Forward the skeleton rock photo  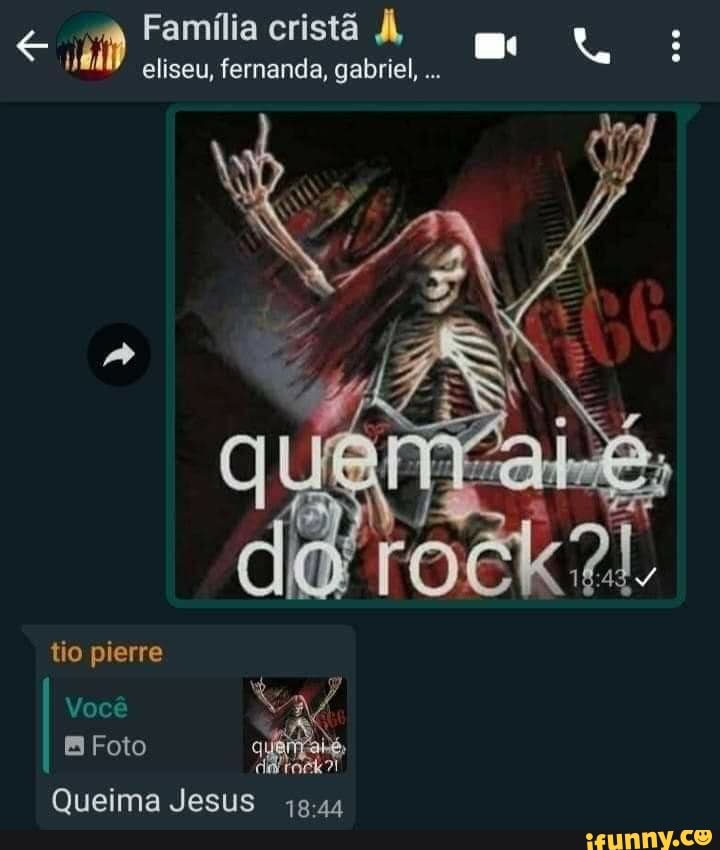(x=119, y=353)
